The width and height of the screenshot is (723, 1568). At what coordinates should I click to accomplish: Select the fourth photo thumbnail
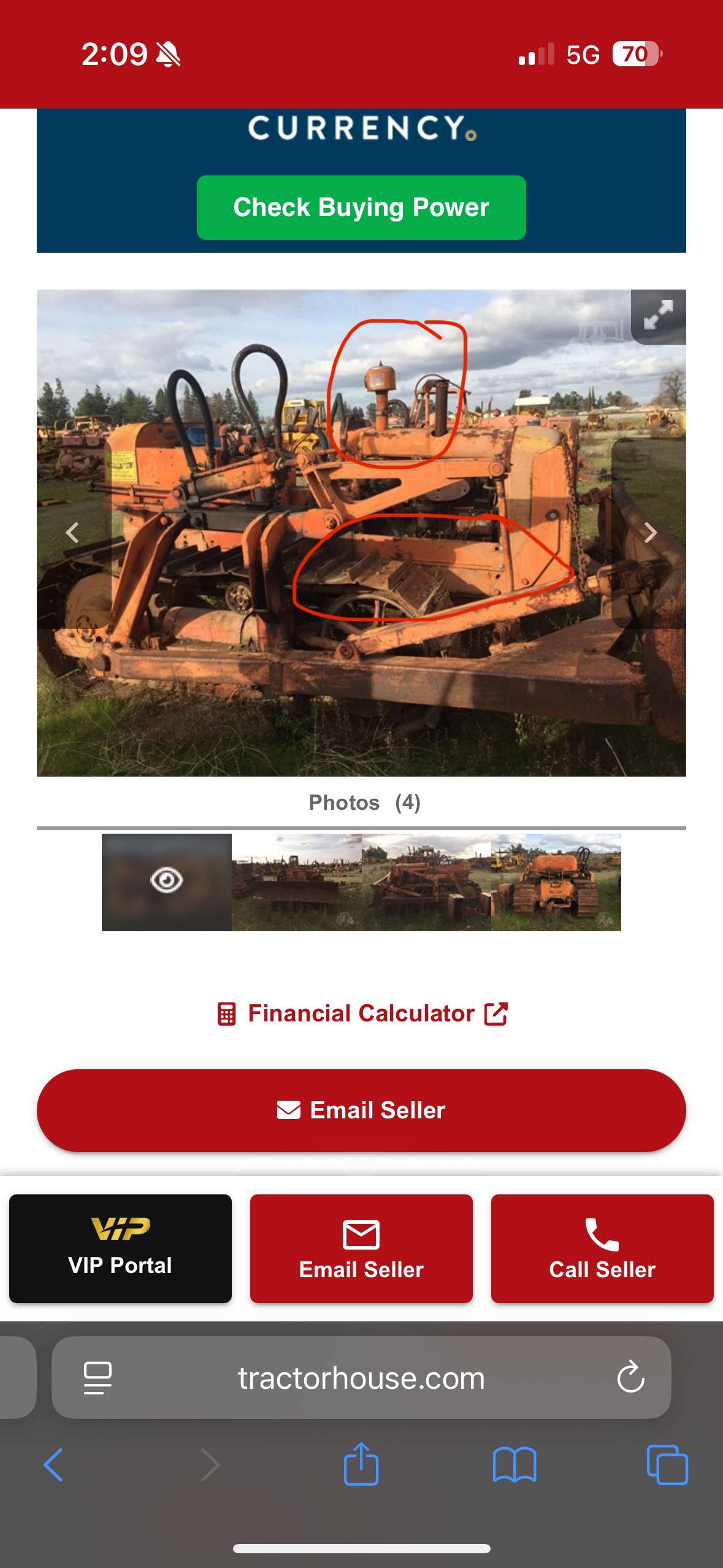click(x=556, y=882)
